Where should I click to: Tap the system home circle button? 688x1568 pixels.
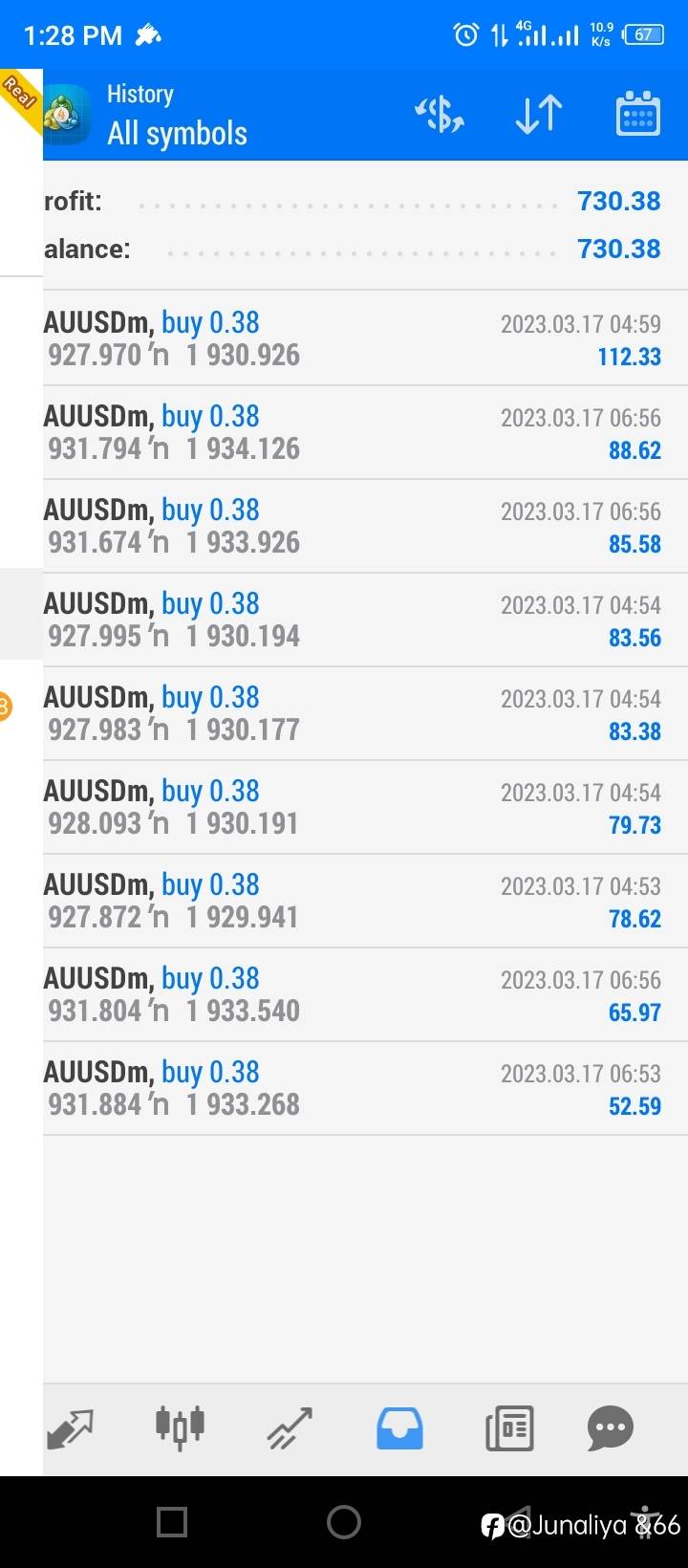tap(344, 1521)
